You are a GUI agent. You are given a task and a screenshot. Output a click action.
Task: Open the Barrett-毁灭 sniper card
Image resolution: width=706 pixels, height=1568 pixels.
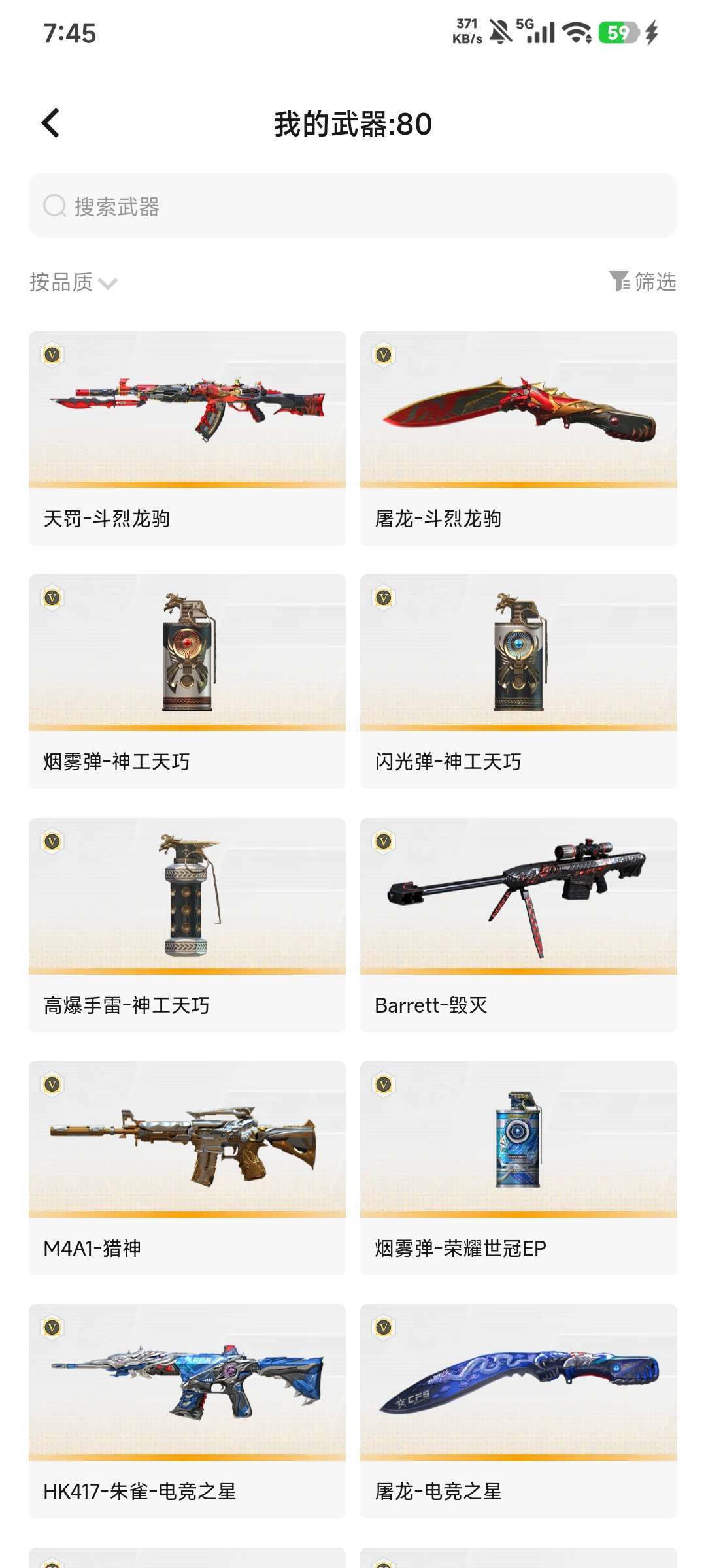coord(518,924)
